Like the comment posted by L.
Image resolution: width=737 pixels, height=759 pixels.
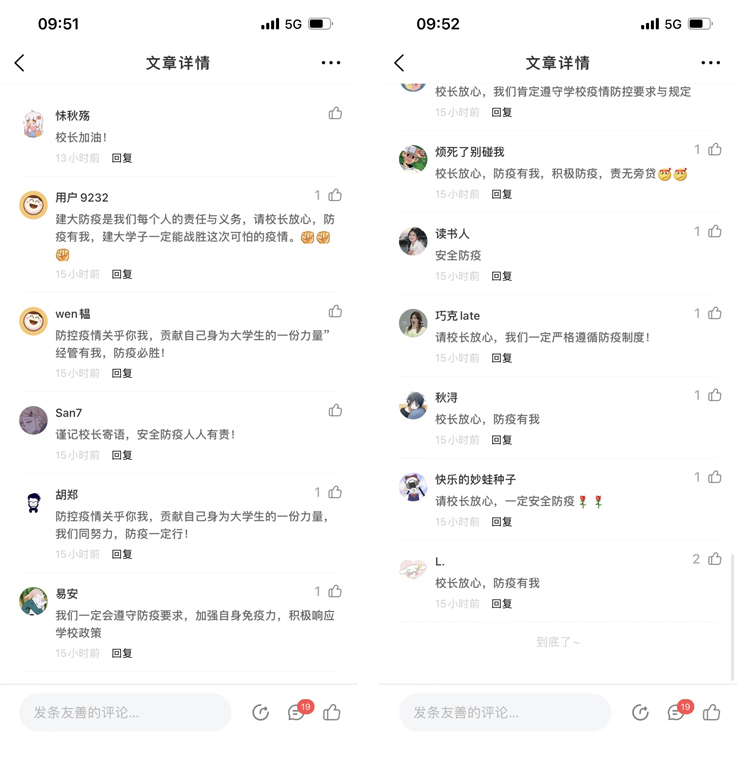tap(715, 560)
